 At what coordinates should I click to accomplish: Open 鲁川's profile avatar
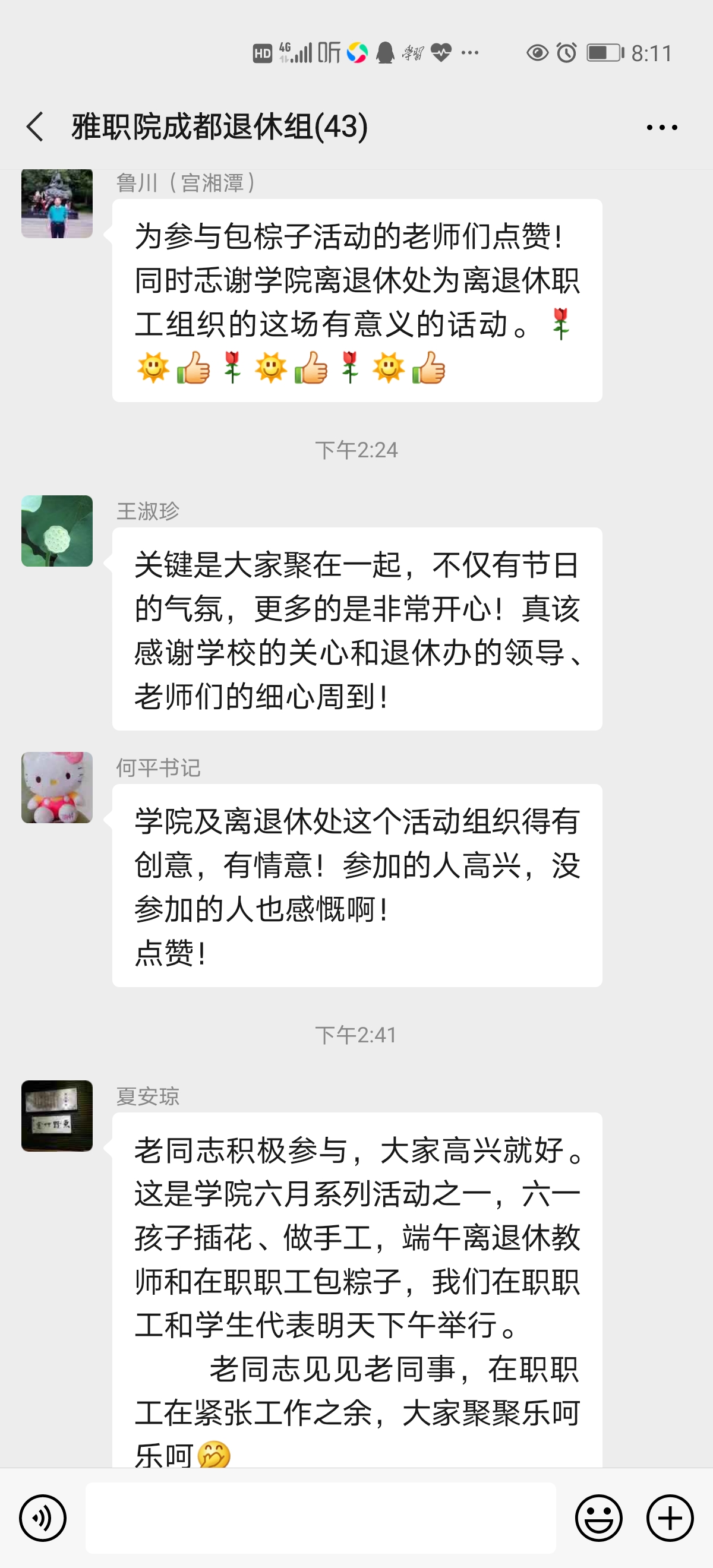point(57,203)
